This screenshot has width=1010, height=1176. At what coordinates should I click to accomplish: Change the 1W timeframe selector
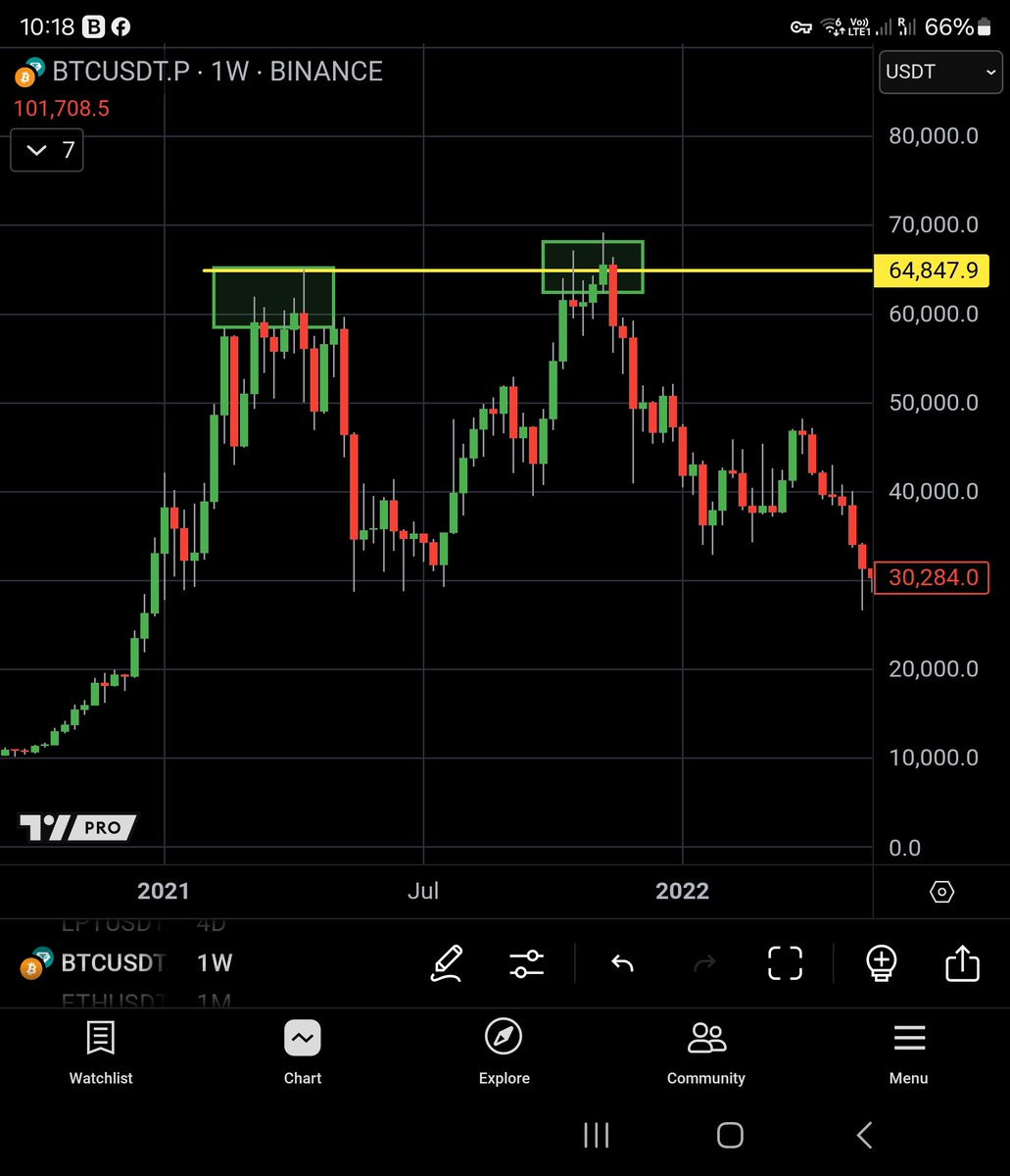tap(215, 962)
